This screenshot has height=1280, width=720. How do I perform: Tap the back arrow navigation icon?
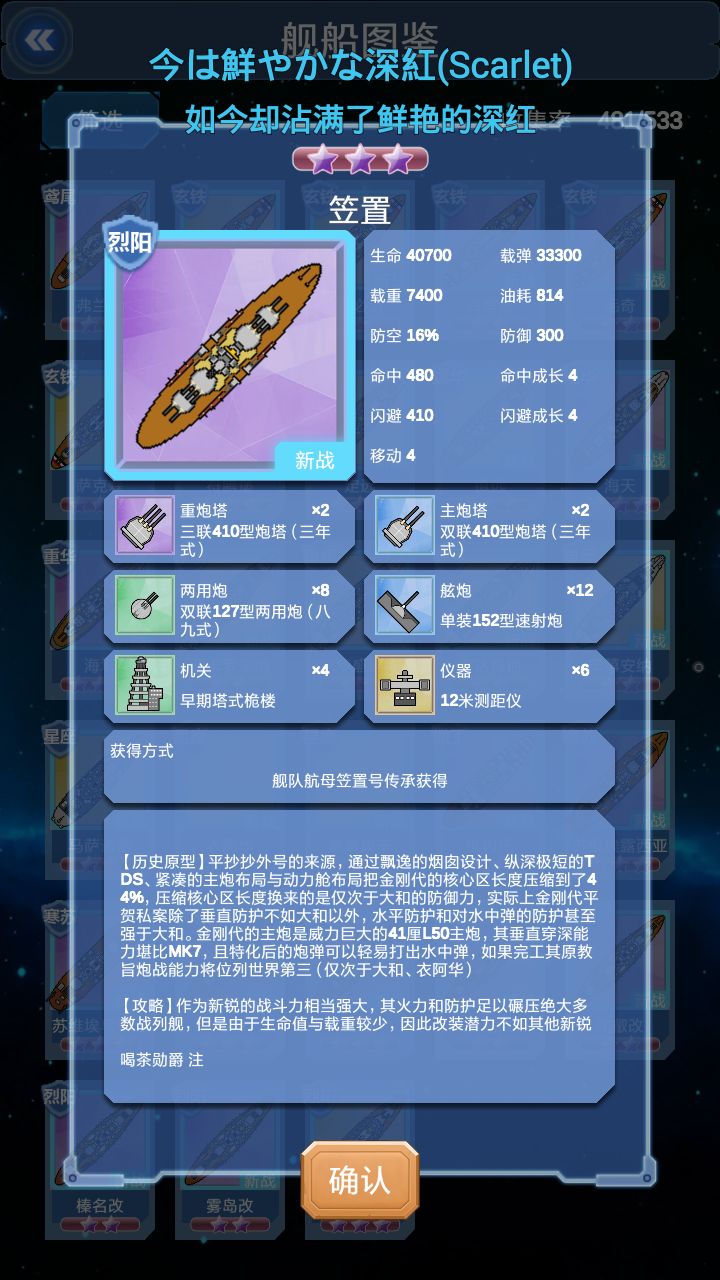37,39
